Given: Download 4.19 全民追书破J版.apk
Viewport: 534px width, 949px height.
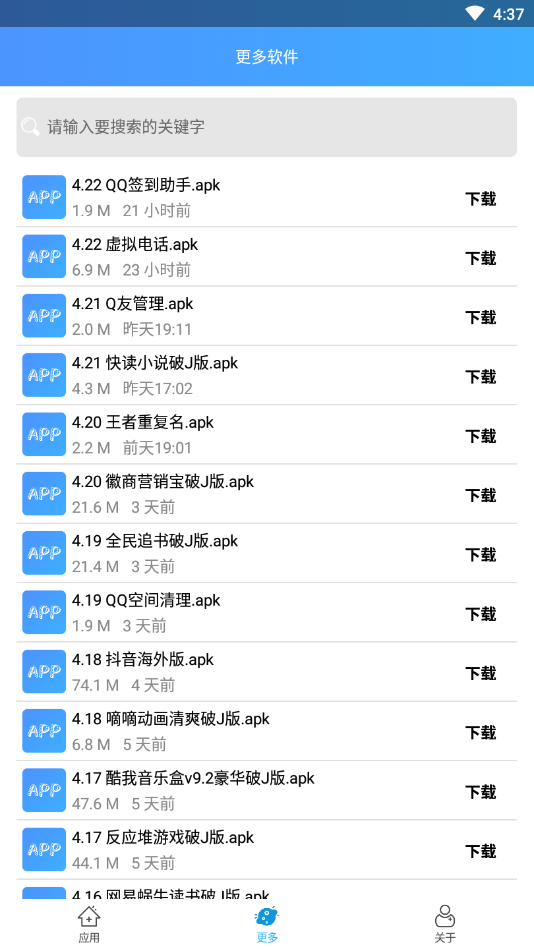Looking at the screenshot, I should (480, 554).
